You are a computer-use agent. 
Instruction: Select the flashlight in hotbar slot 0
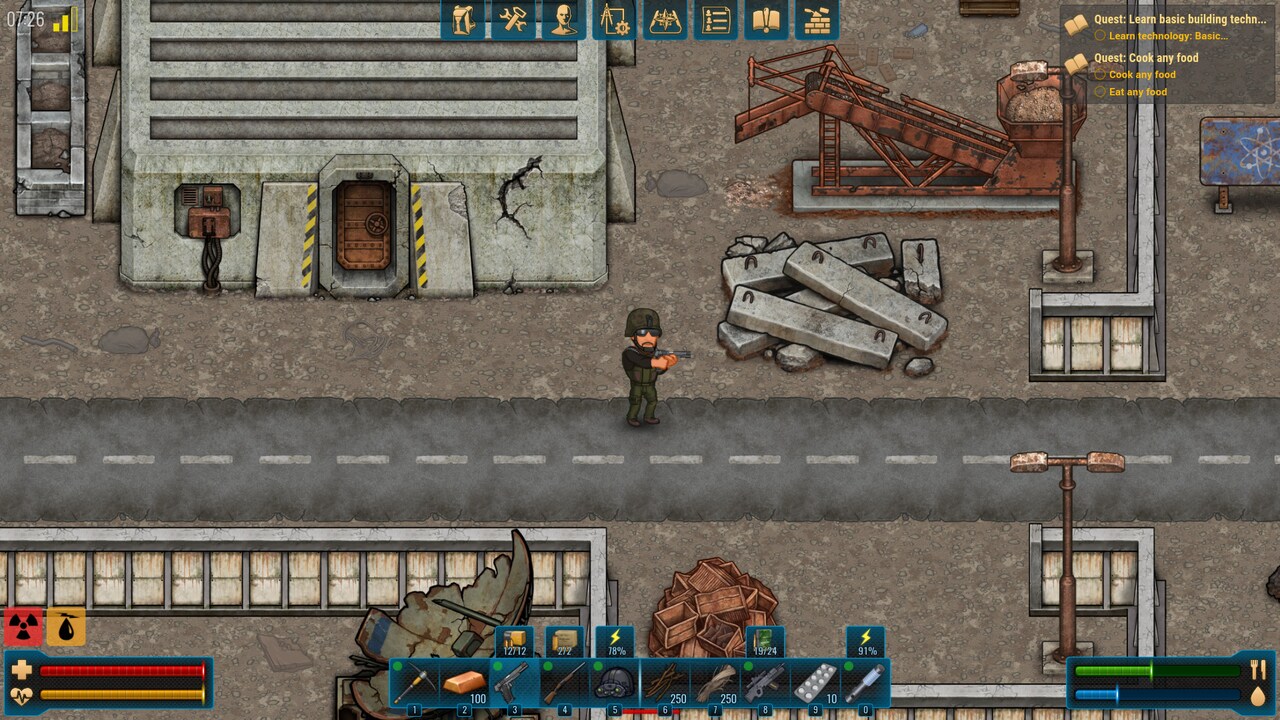pos(865,684)
